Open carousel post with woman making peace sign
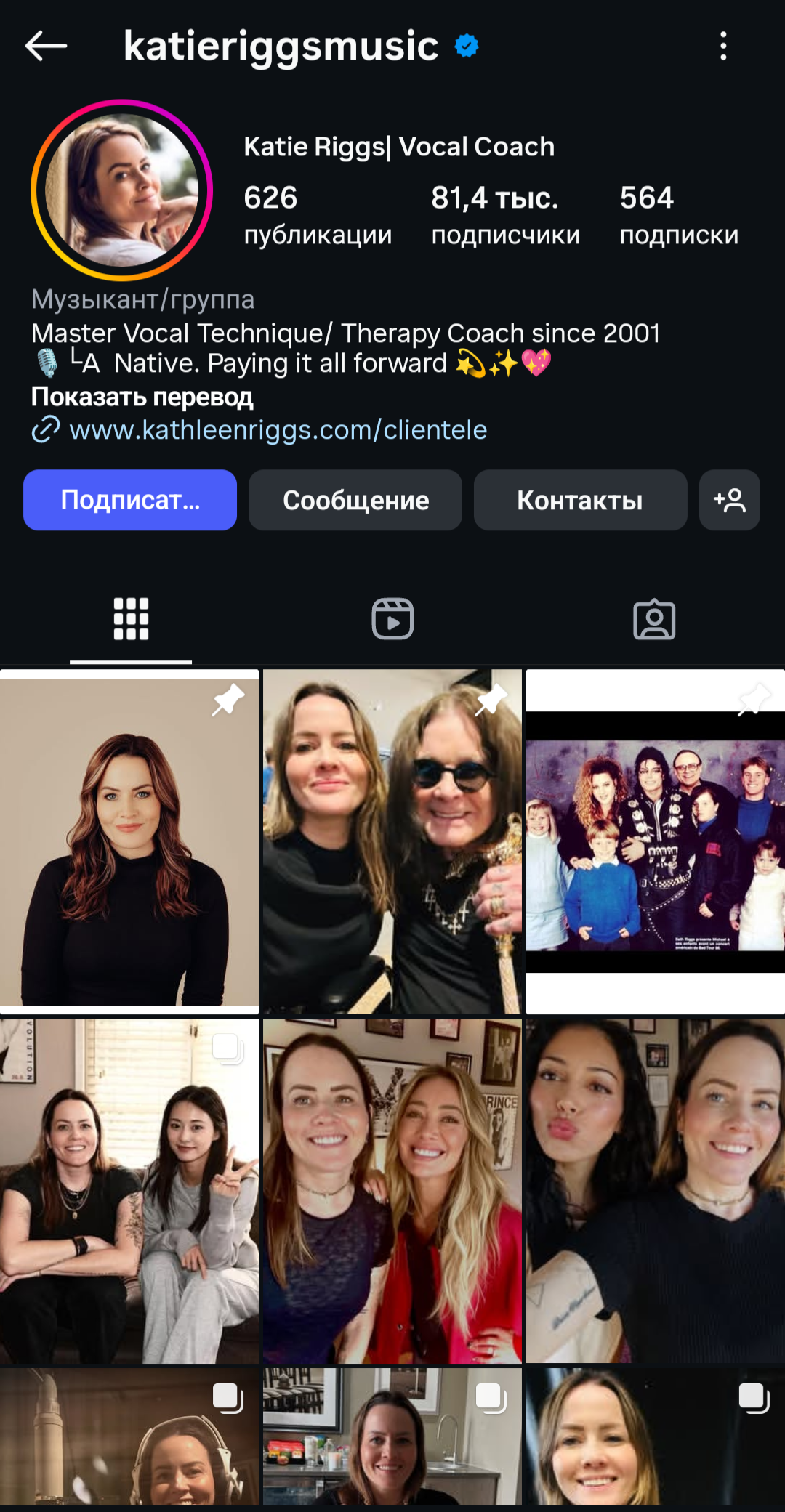The image size is (785, 1512). [129, 1191]
